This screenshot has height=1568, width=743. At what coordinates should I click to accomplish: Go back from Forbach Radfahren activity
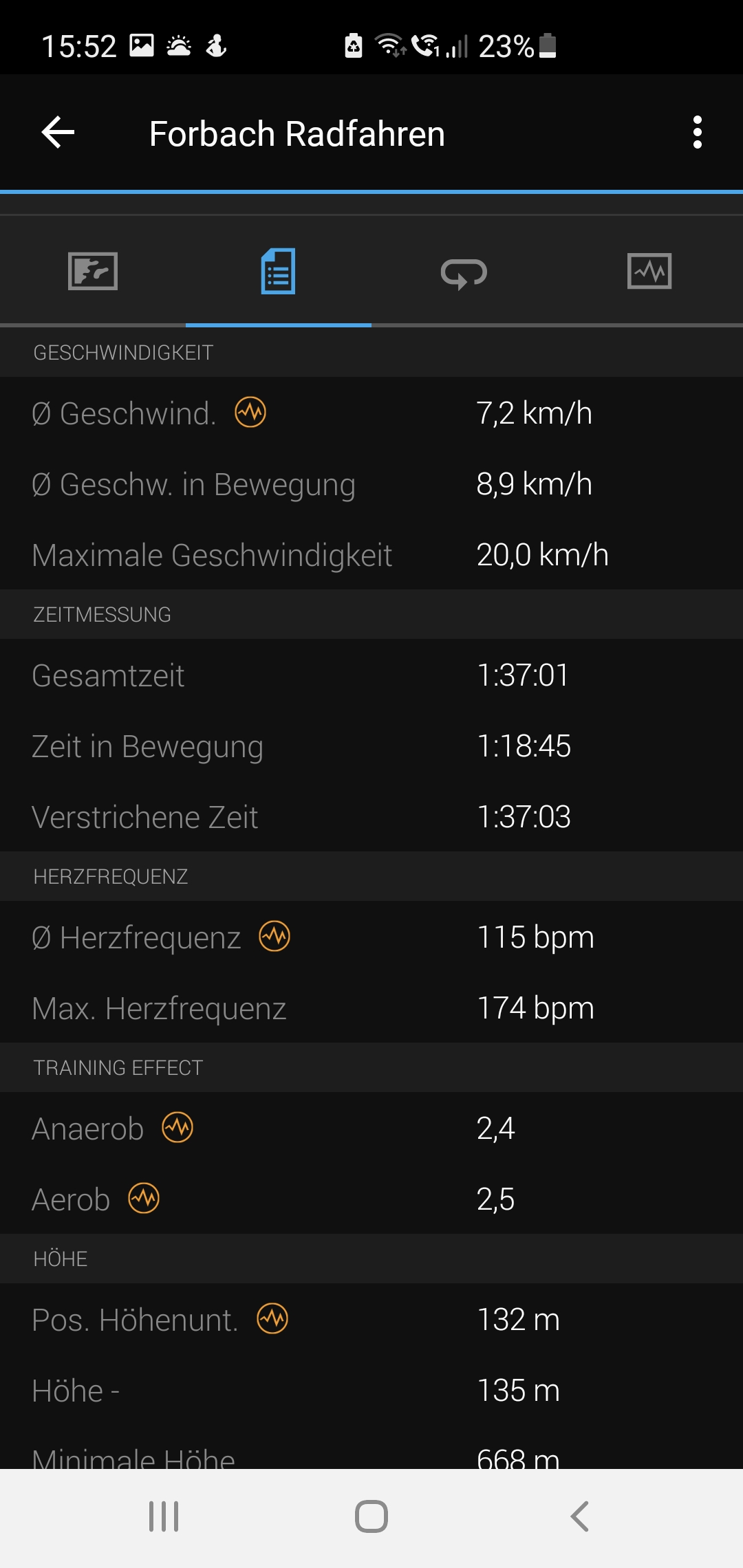click(x=58, y=132)
